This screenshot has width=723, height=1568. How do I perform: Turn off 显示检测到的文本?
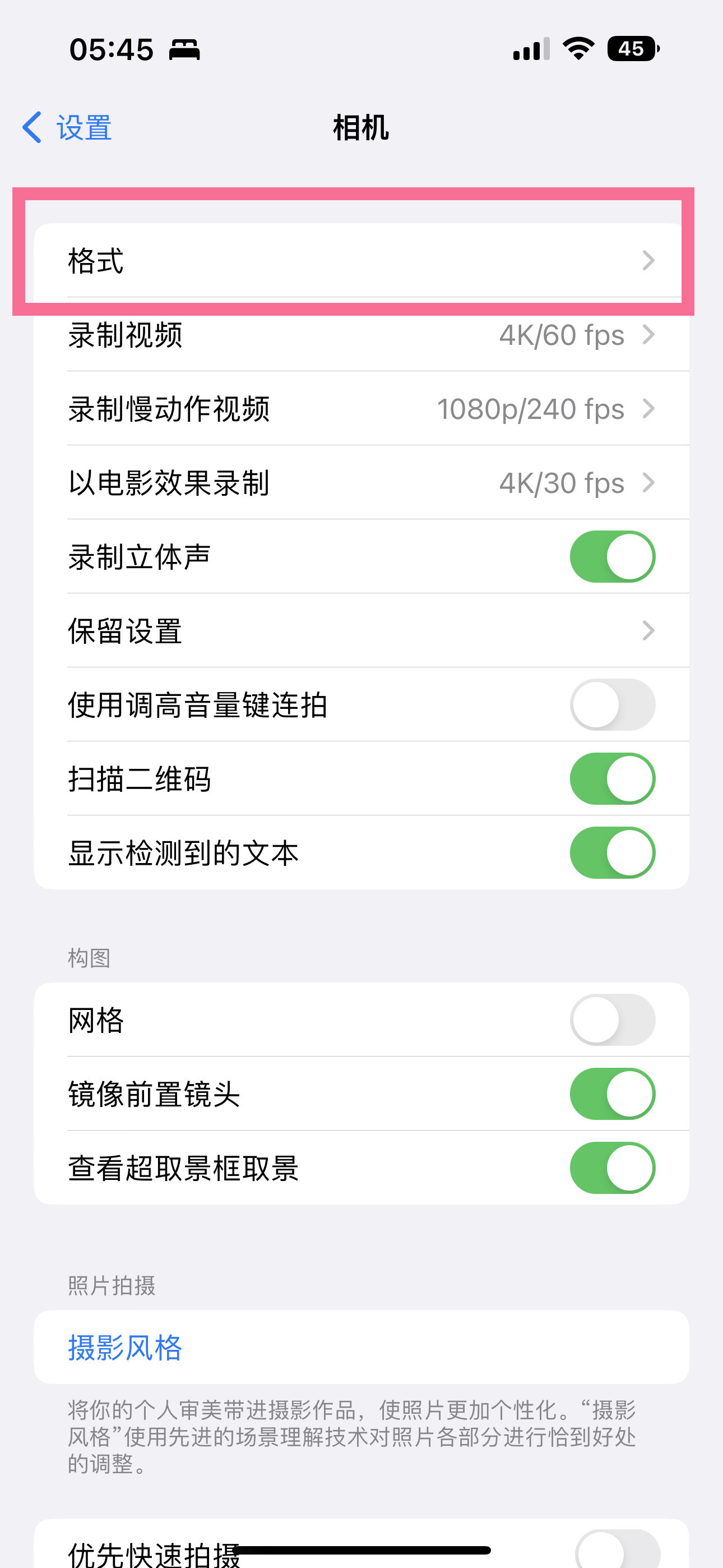pyautogui.click(x=611, y=852)
